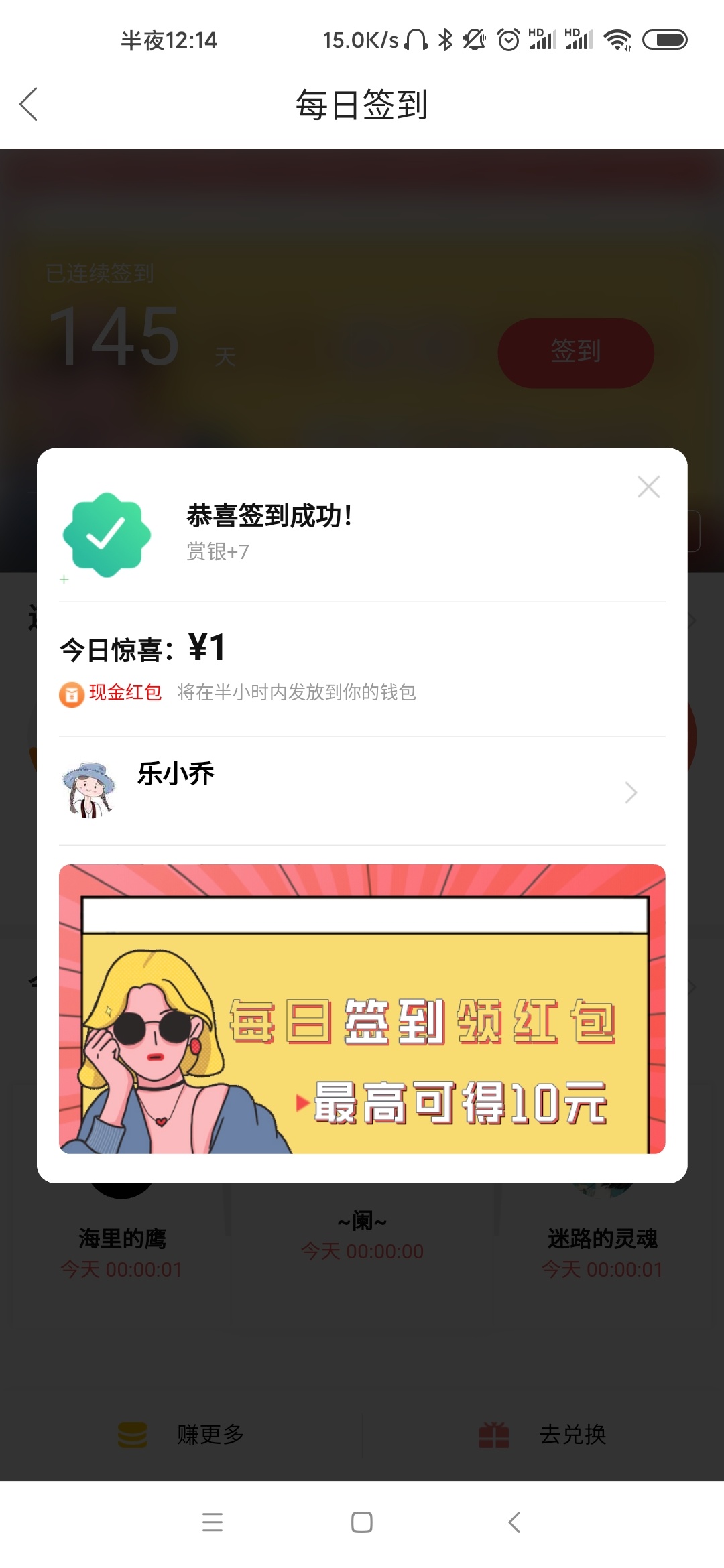The image size is (724, 1568).
Task: Open the 每日签到领红包 banner
Action: click(362, 1008)
